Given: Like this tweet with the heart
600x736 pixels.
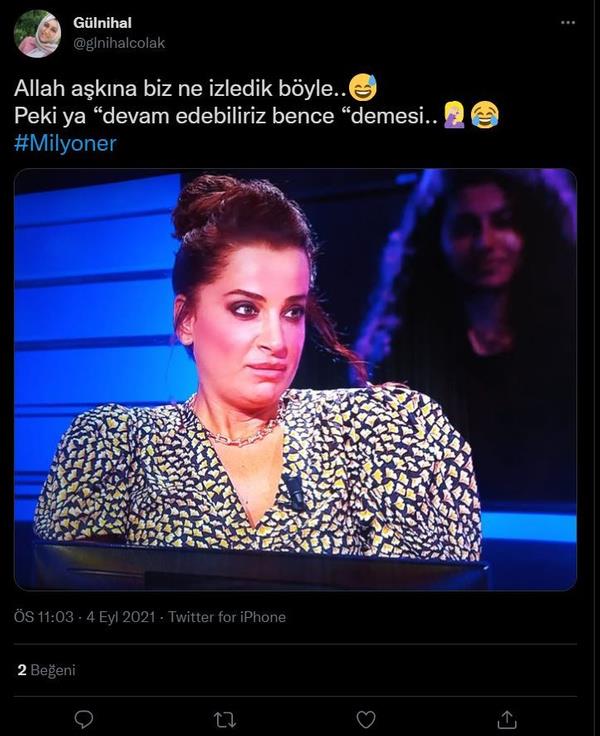Looking at the screenshot, I should click(x=366, y=718).
